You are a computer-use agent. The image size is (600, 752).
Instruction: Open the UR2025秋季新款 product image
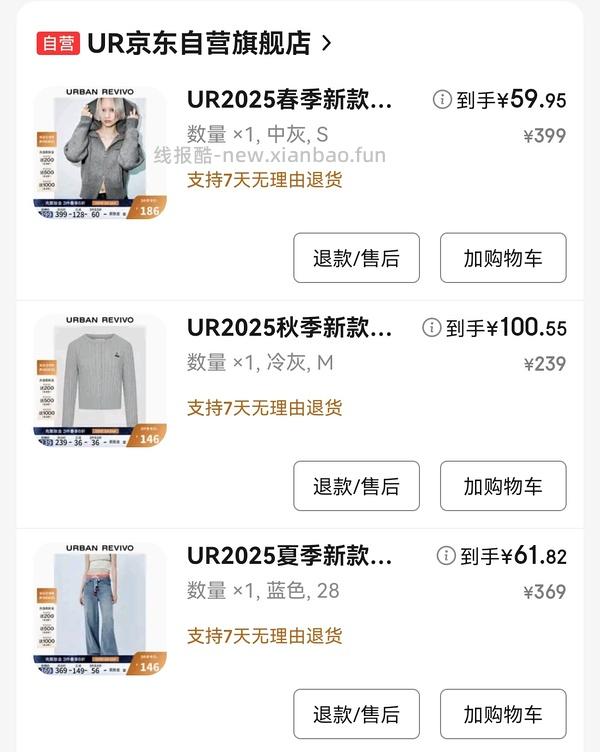[x=100, y=381]
